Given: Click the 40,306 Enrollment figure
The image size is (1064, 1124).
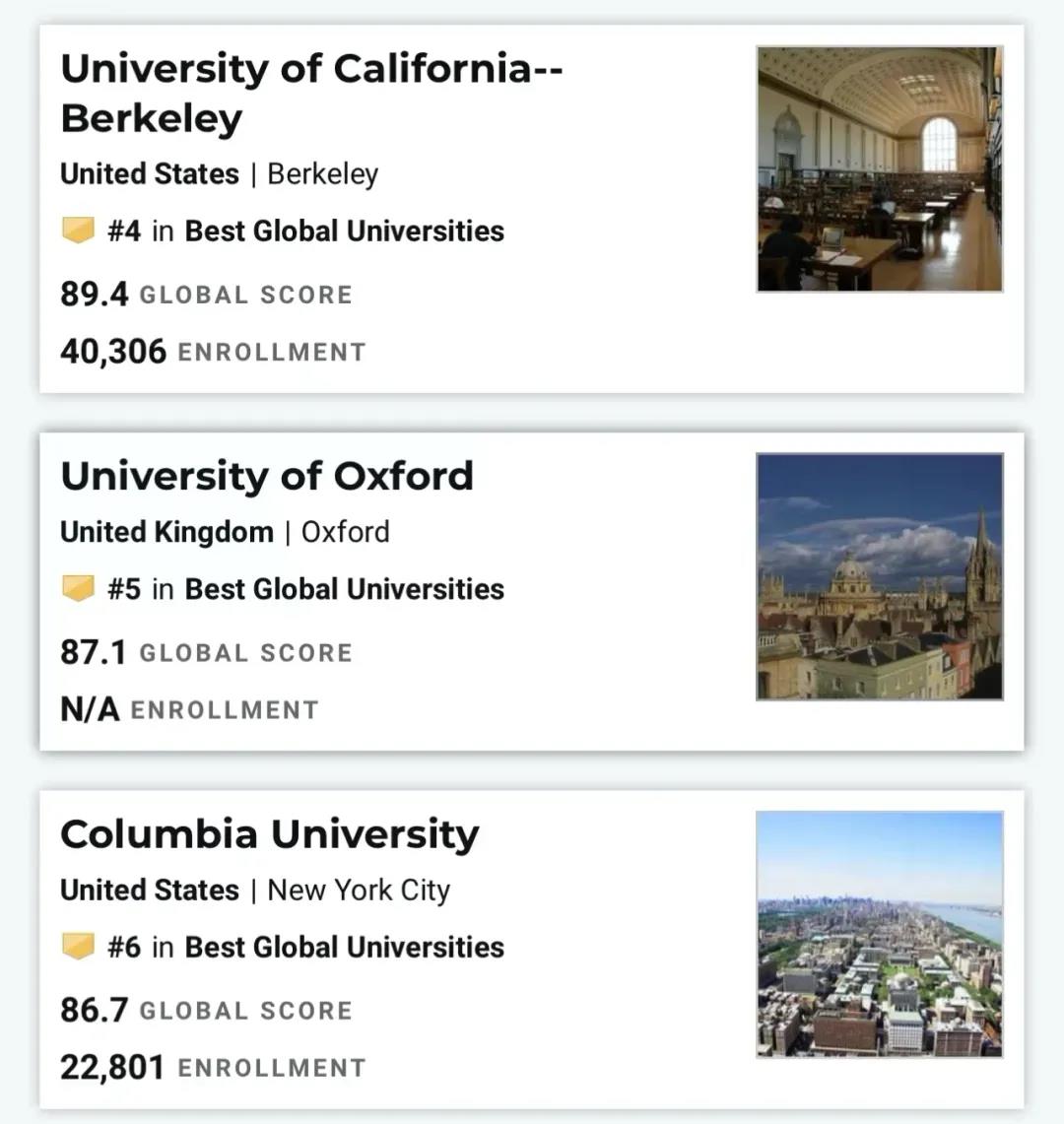Looking at the screenshot, I should [112, 351].
